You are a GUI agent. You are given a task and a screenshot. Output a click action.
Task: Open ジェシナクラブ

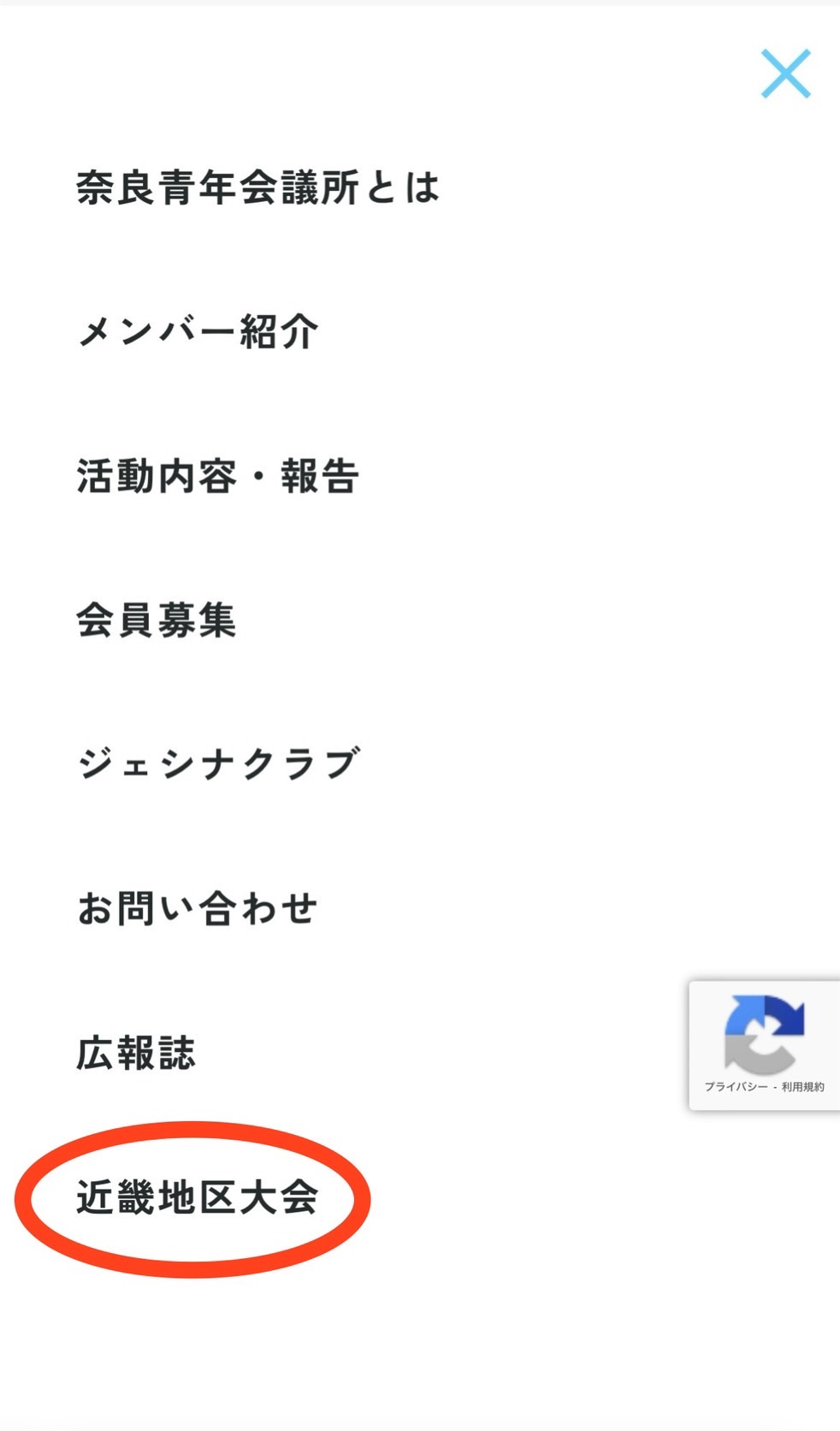click(217, 764)
